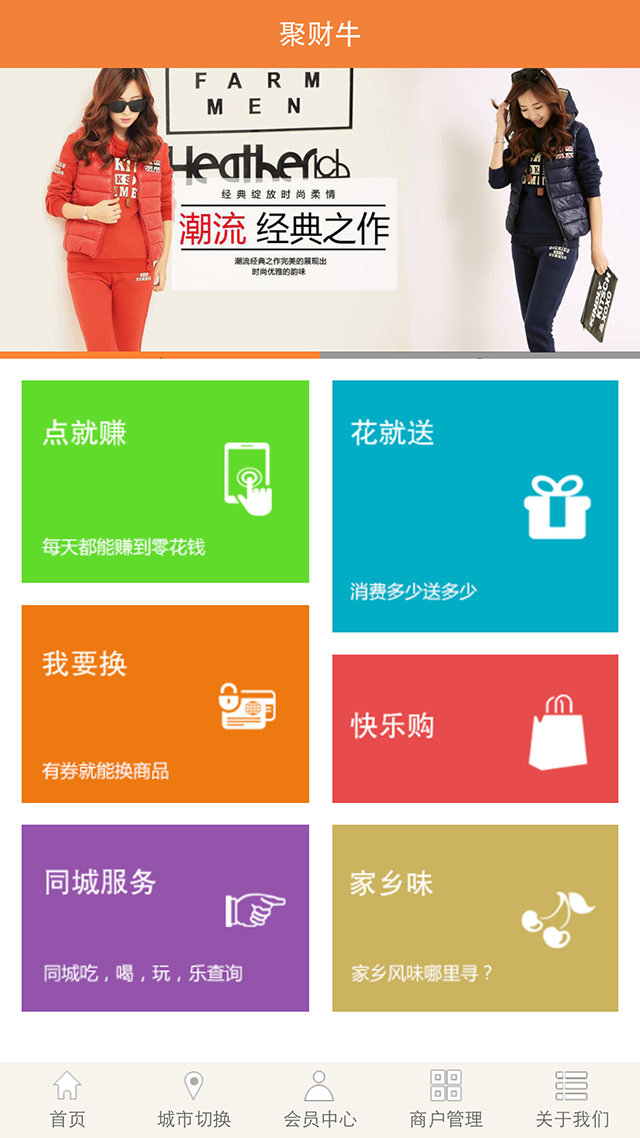Open the 花就送 gift tile
640x1138 pixels.
click(x=475, y=506)
